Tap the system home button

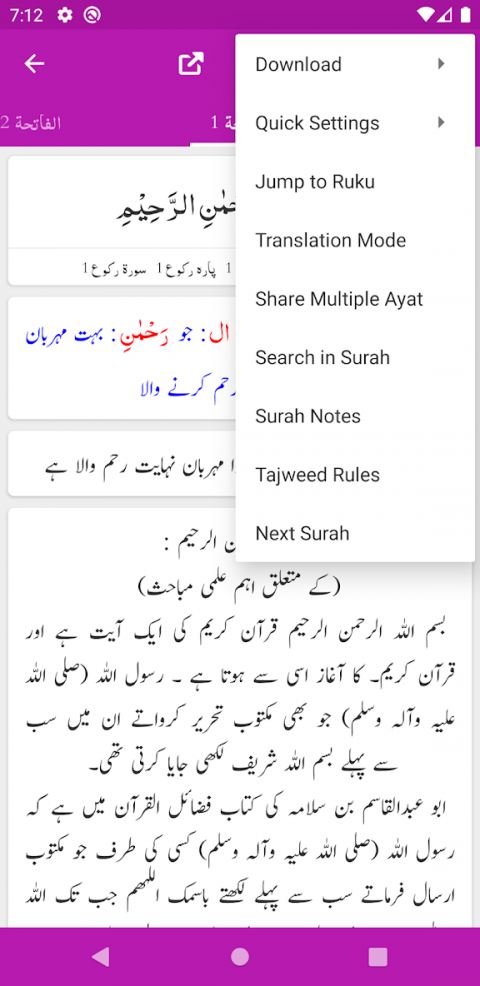point(240,957)
